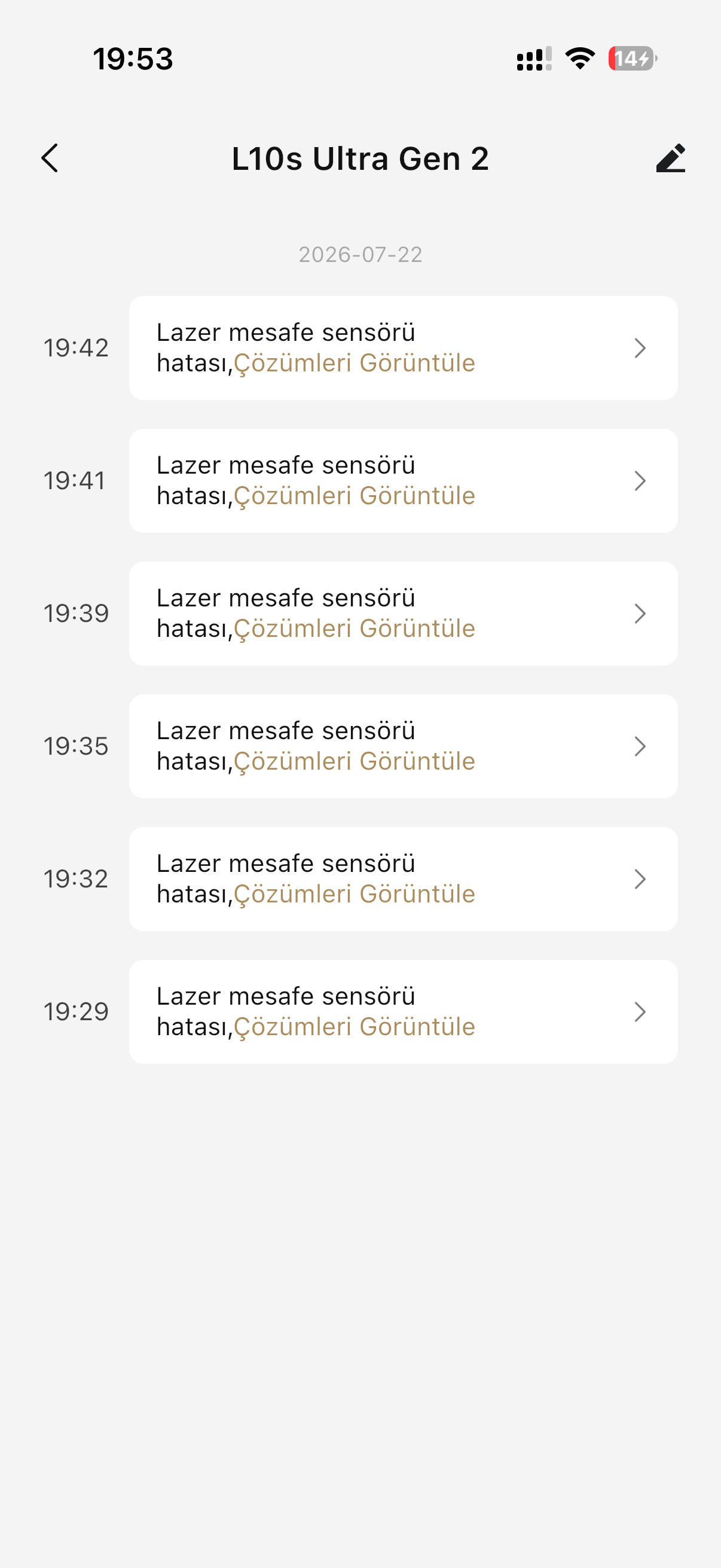Go back from L10s Ultra Gen 2

coord(50,158)
